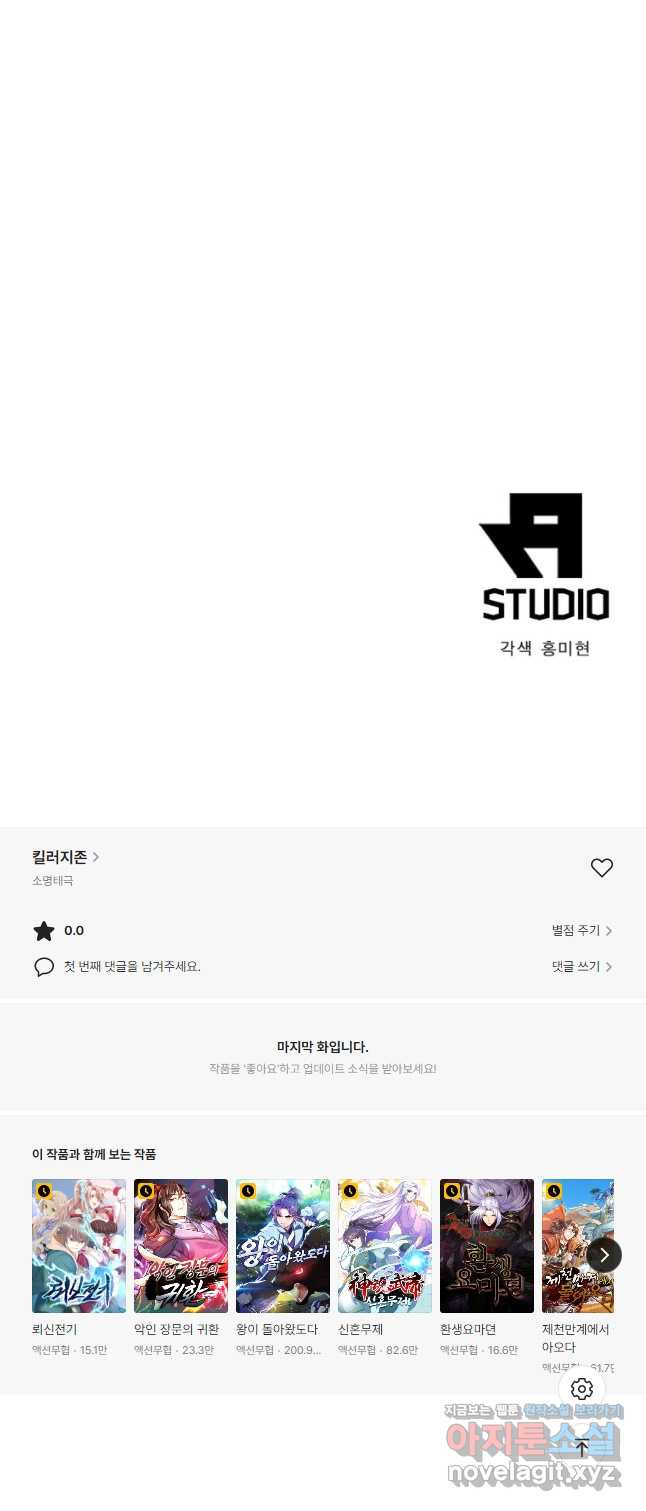Open the 왕이 돌아왔도다 webtoon
The height and width of the screenshot is (1511, 646).
(x=283, y=1245)
